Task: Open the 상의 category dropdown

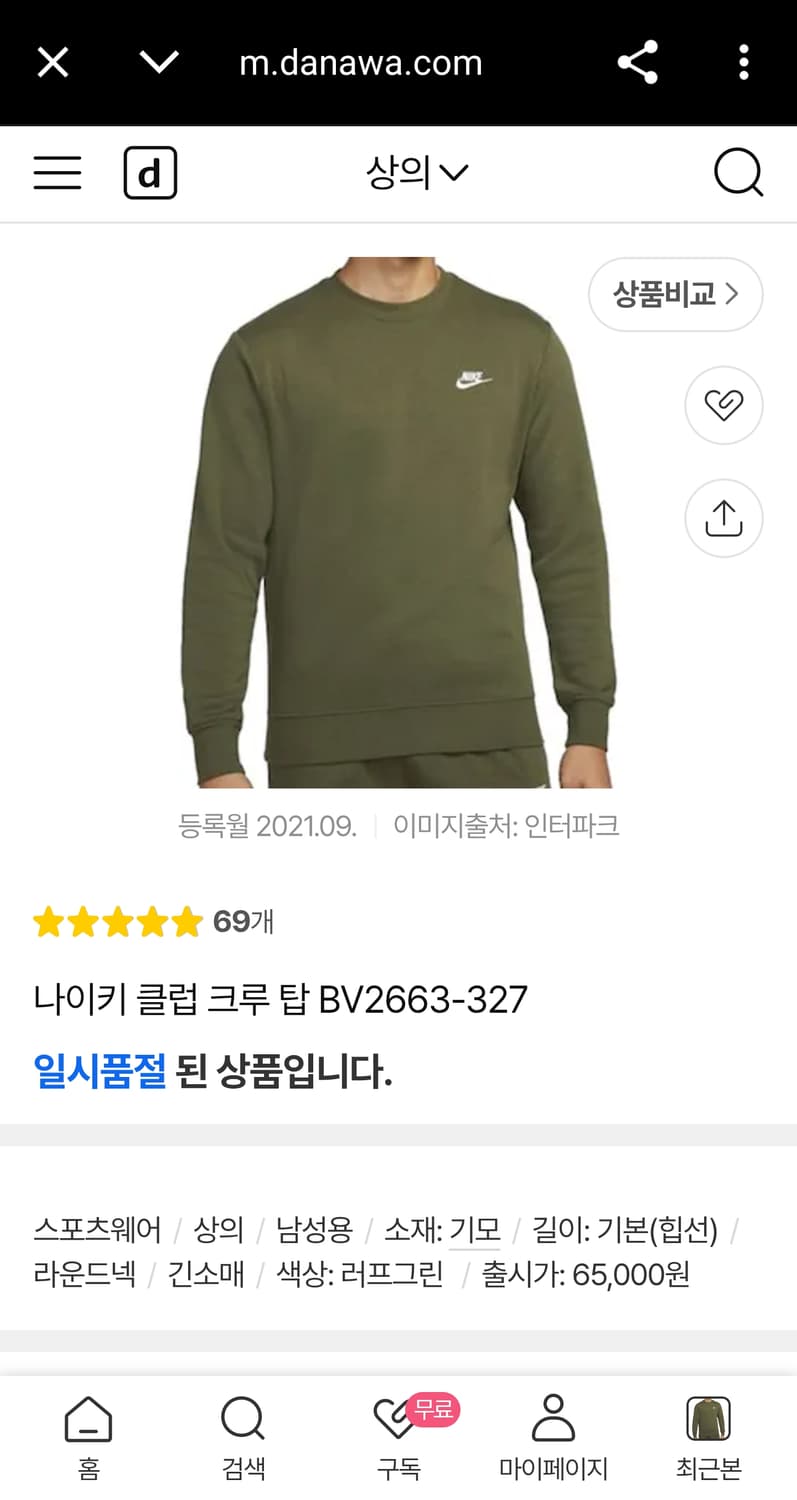Action: click(419, 173)
